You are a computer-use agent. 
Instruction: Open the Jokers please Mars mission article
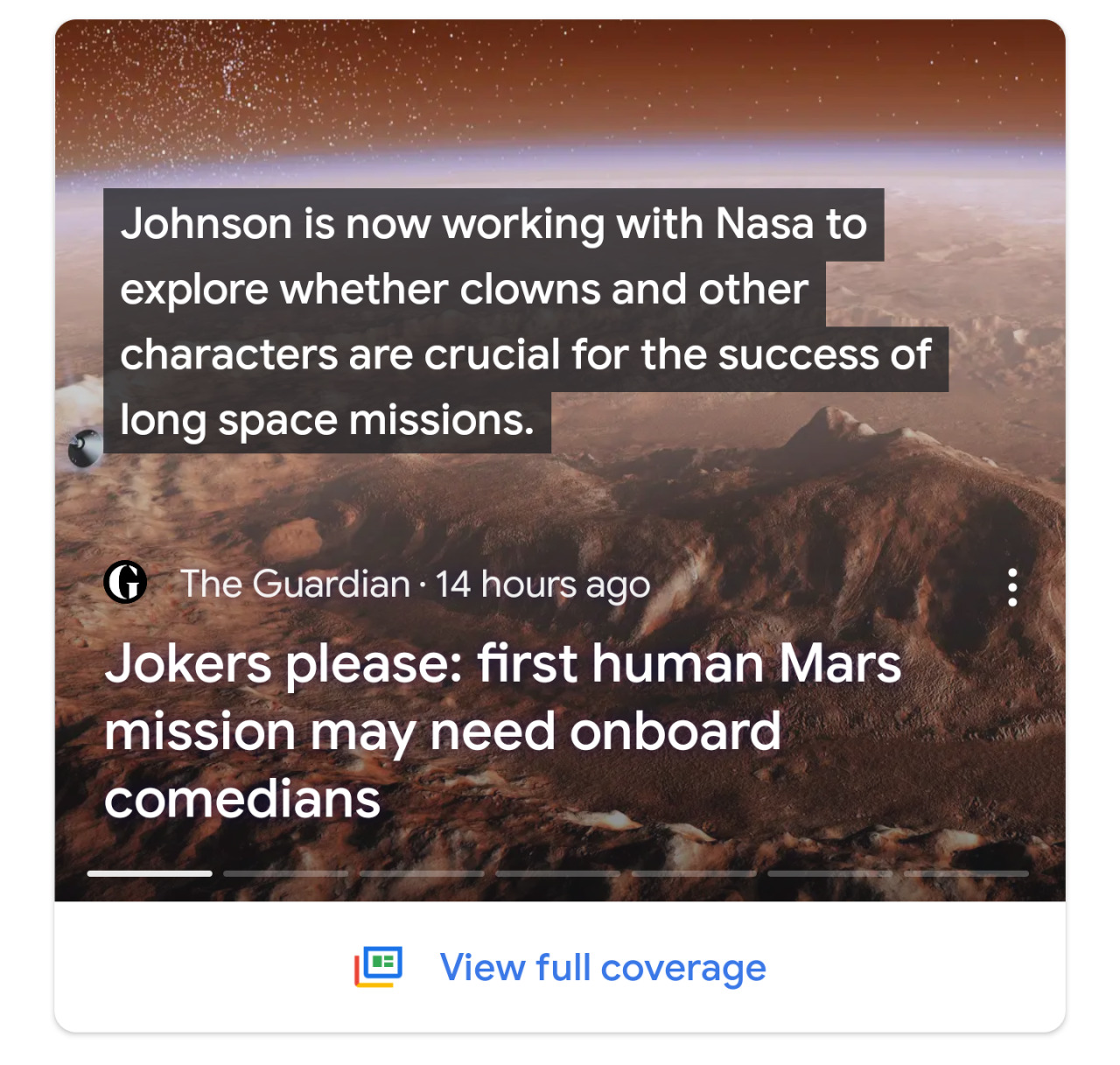[x=502, y=731]
